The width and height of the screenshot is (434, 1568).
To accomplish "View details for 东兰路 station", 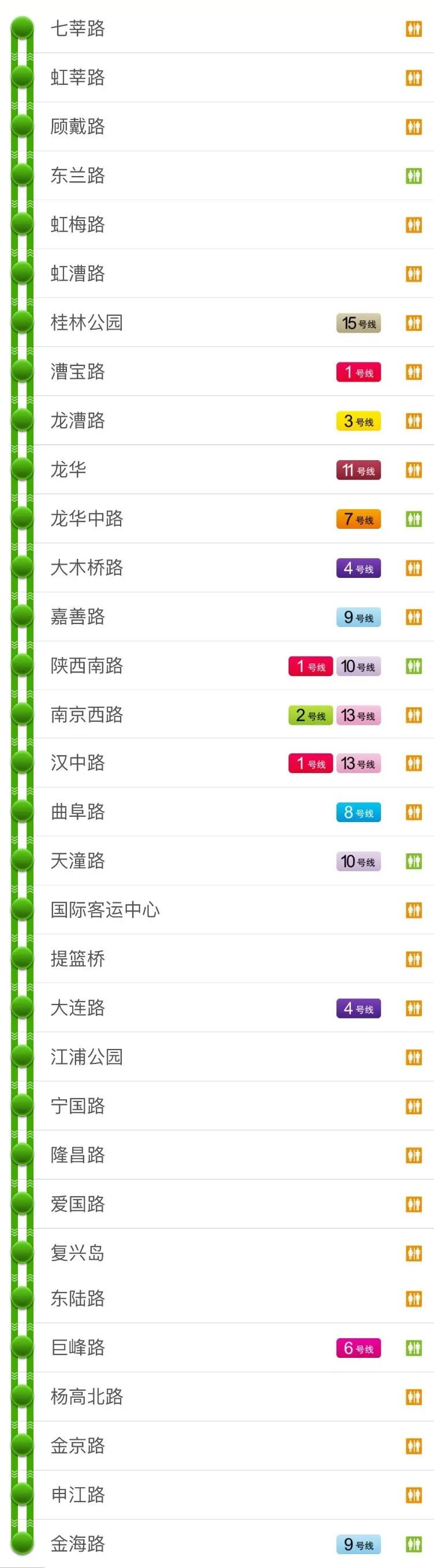I will (x=78, y=176).
